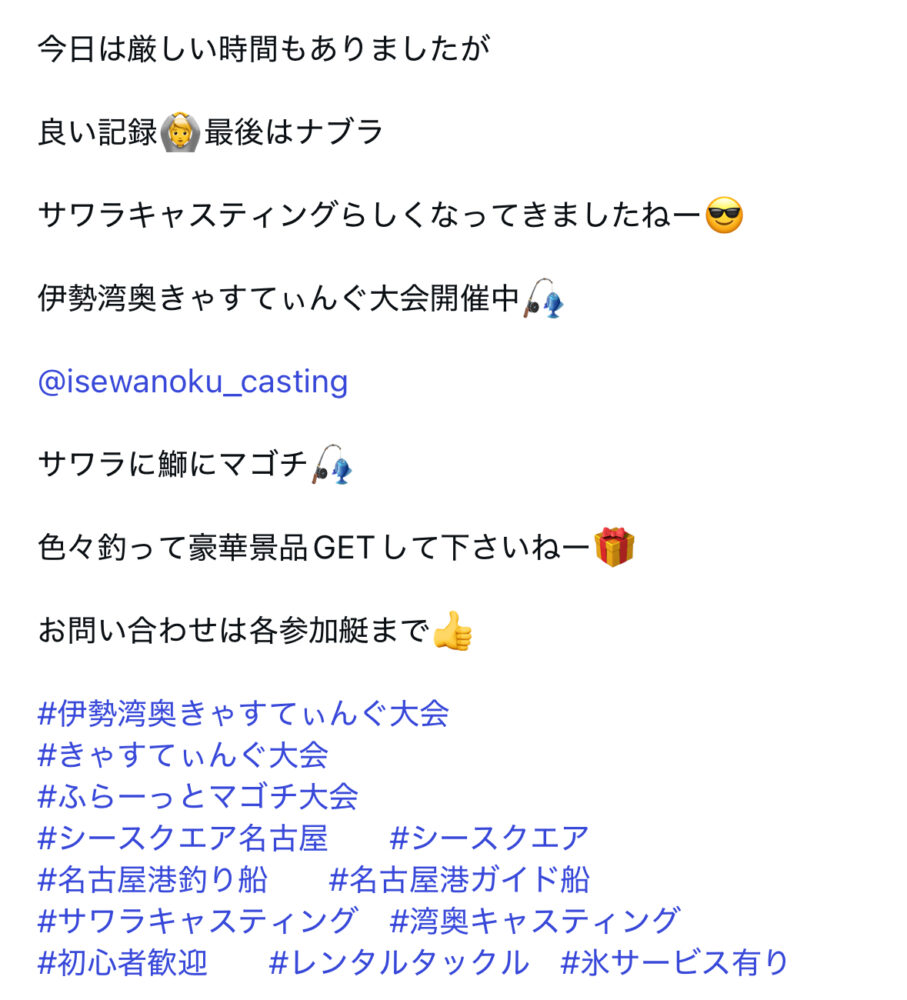View posts tagged #レンタルタックル
This screenshot has height=1000, width=907.
399,962
